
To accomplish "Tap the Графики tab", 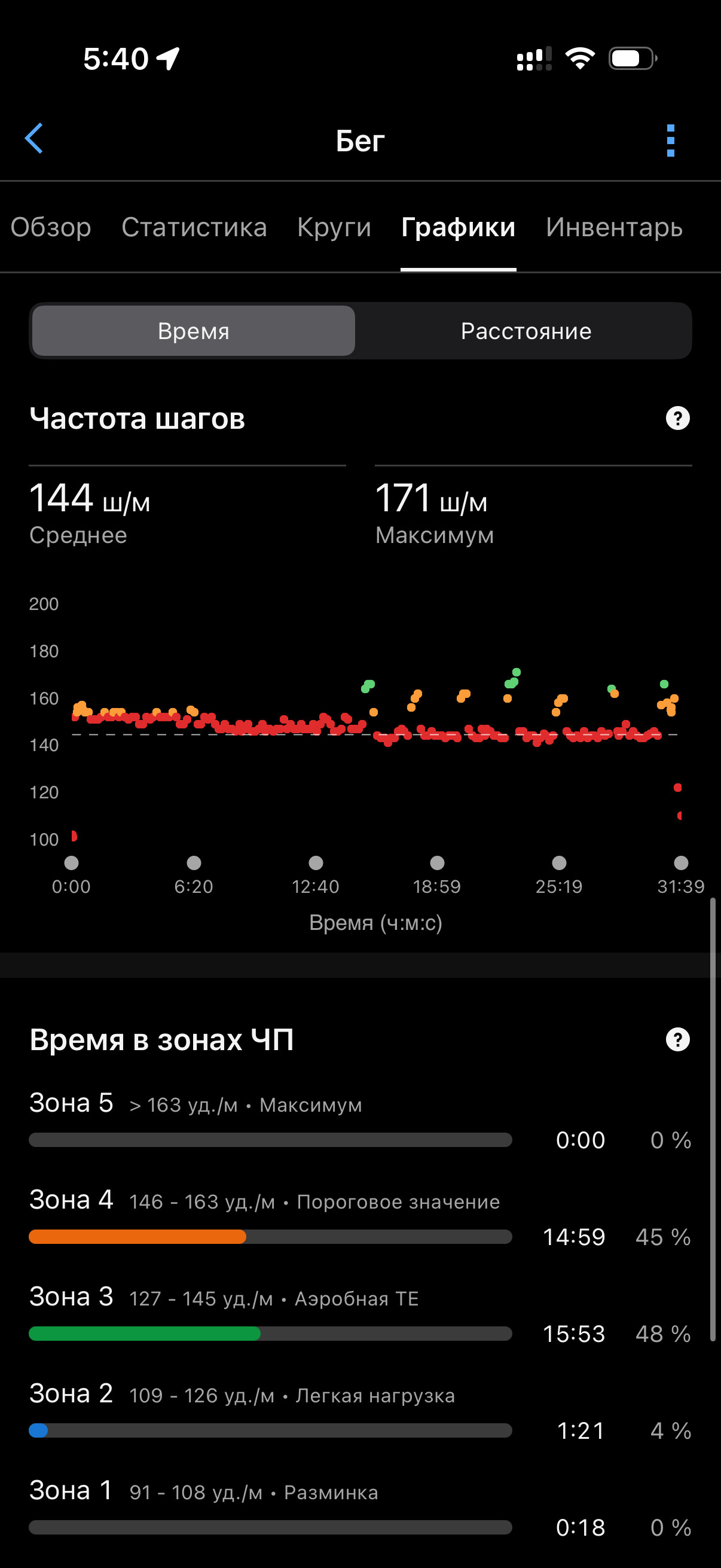I will (458, 227).
